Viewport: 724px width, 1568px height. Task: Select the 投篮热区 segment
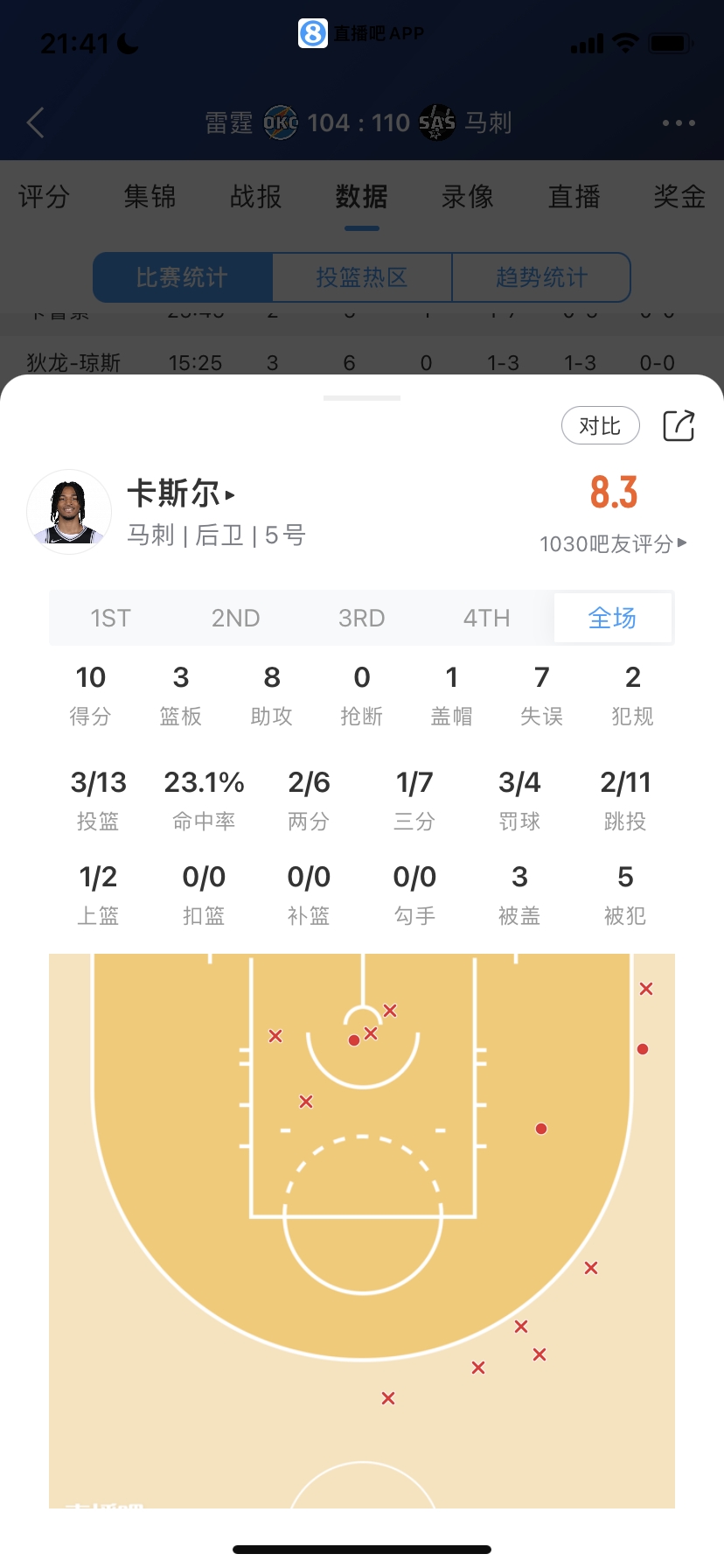tap(362, 277)
